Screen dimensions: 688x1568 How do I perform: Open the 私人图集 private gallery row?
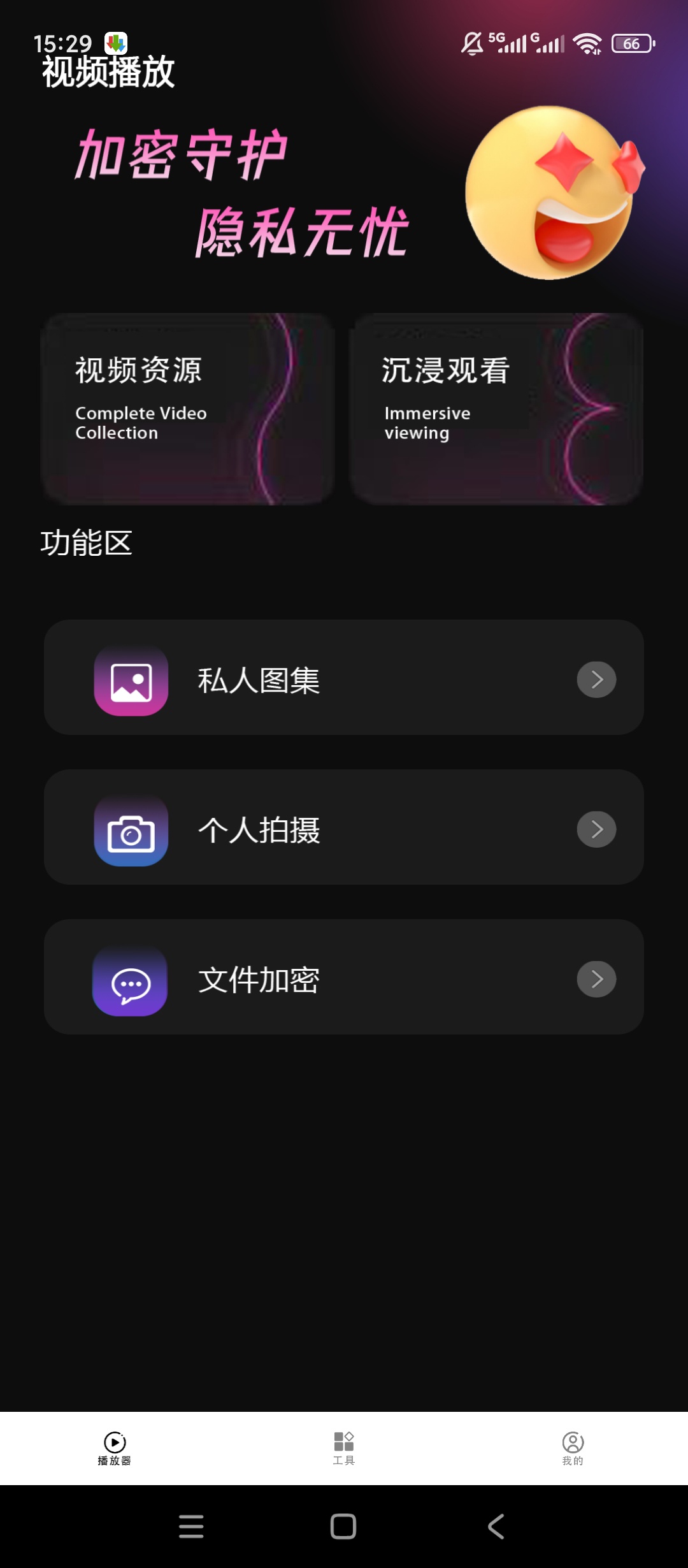[344, 678]
